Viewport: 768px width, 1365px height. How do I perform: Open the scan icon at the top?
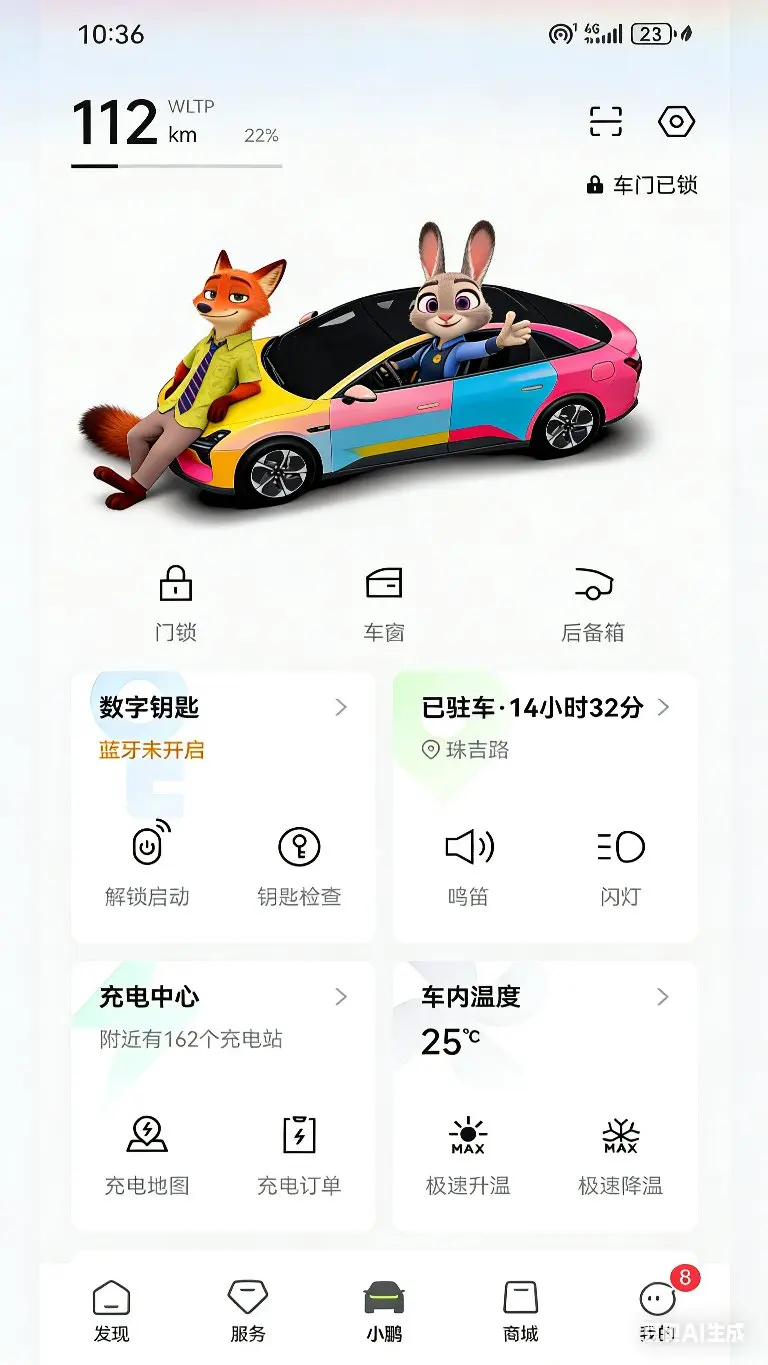point(605,122)
